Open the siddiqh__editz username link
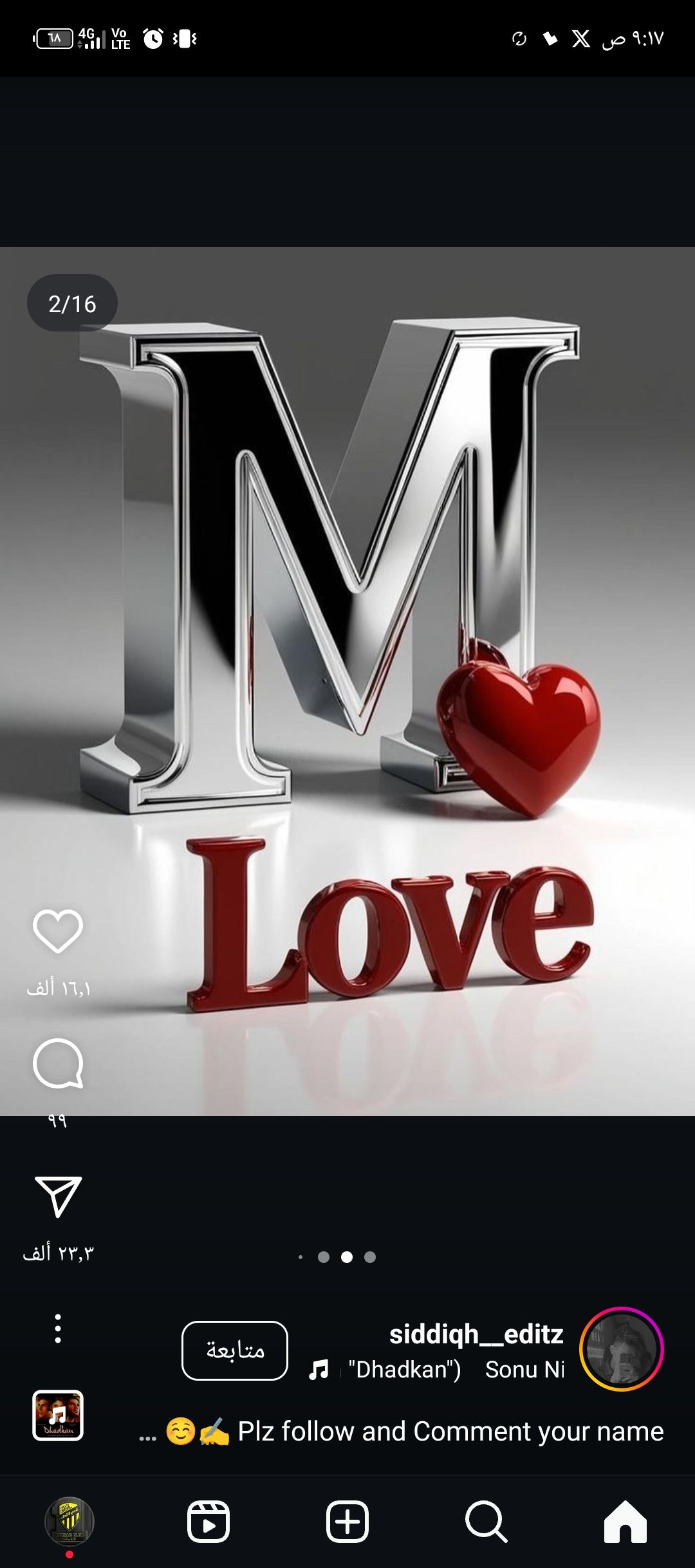 476,1334
